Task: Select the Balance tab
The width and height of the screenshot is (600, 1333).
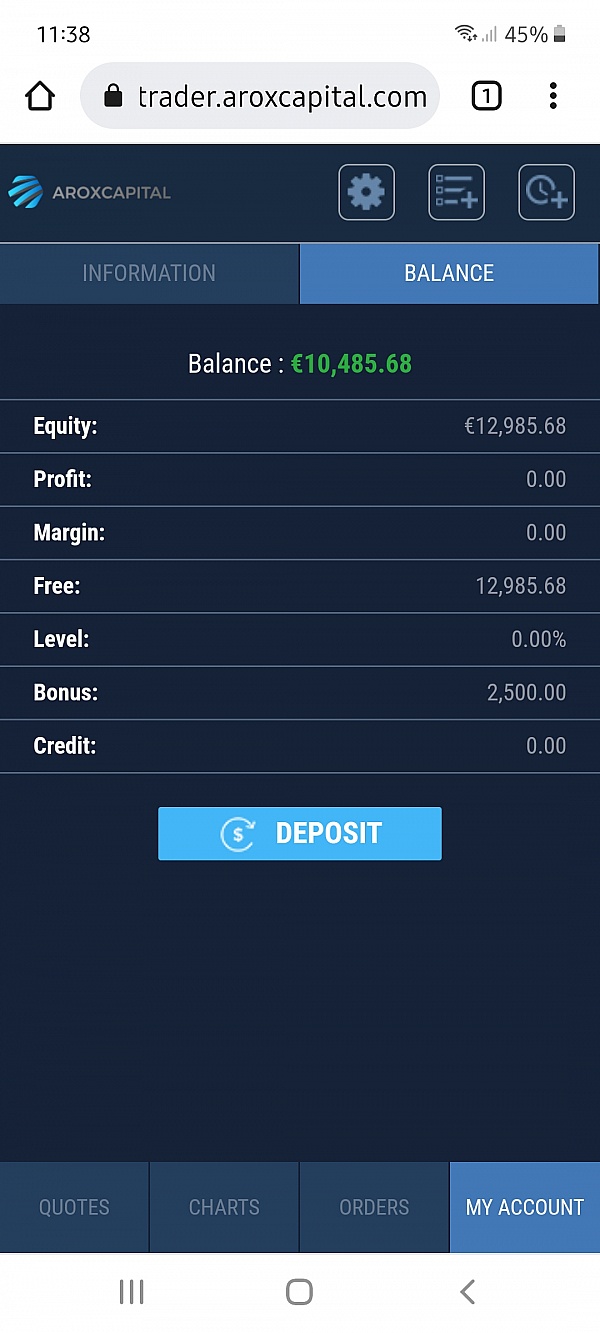Action: 449,273
